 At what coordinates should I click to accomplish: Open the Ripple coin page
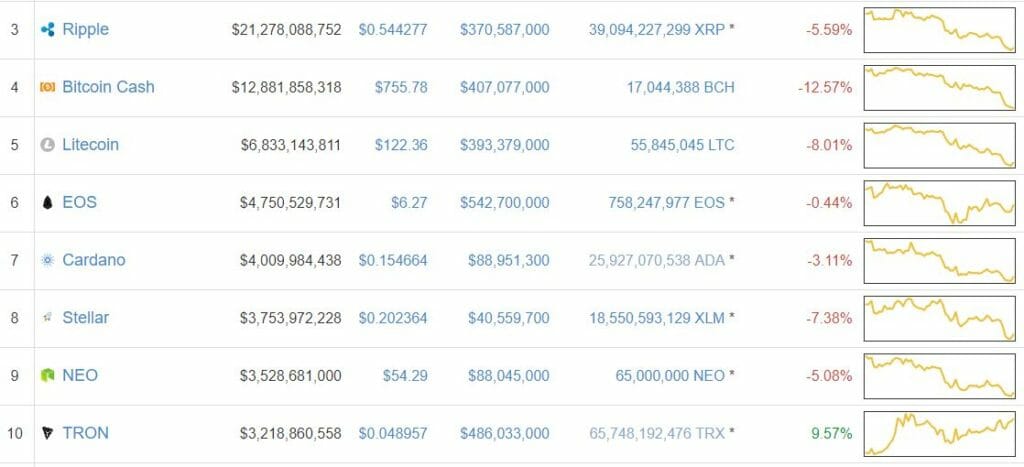pyautogui.click(x=85, y=30)
